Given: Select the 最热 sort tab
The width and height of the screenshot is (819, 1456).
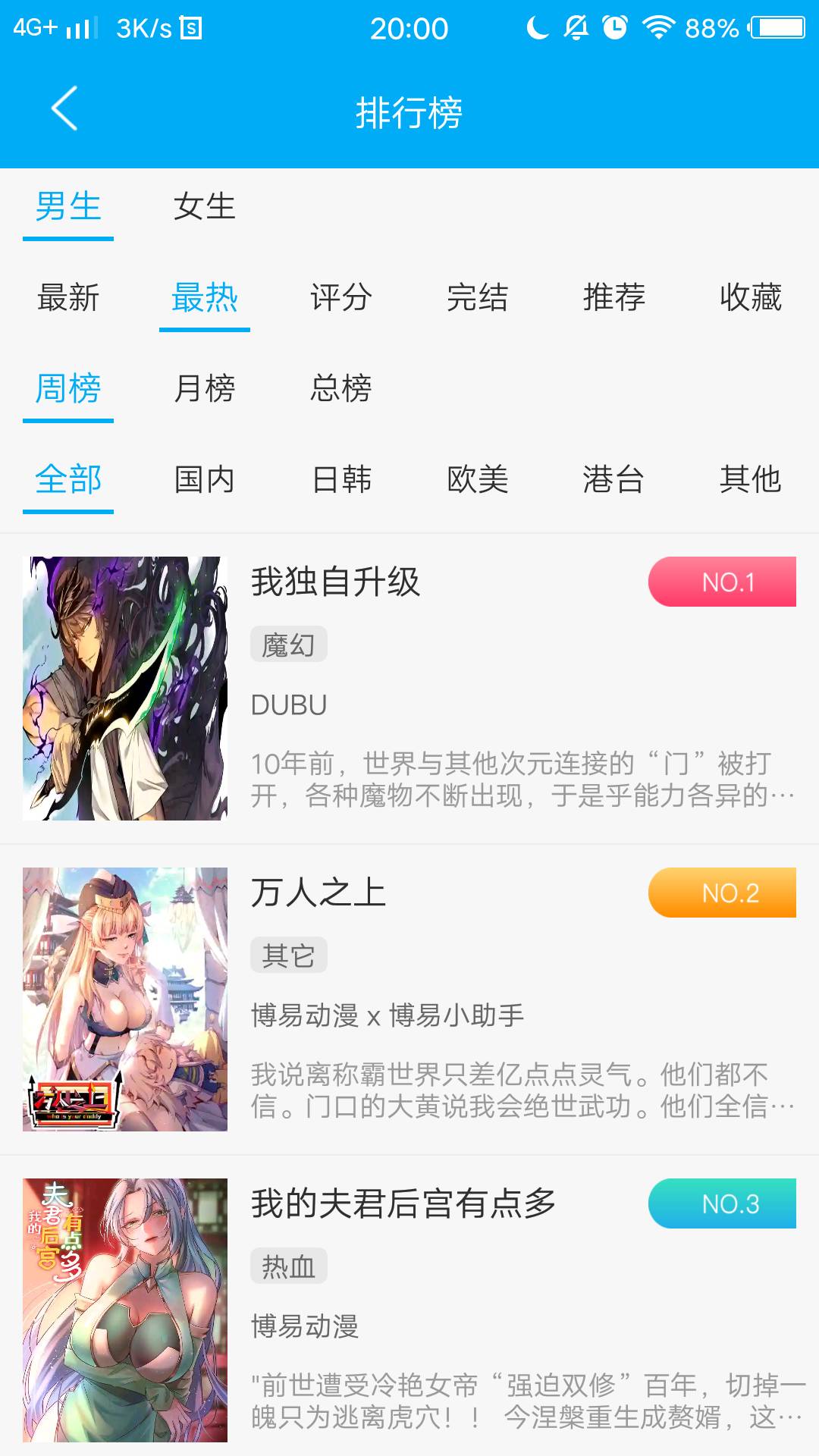Looking at the screenshot, I should tap(204, 297).
